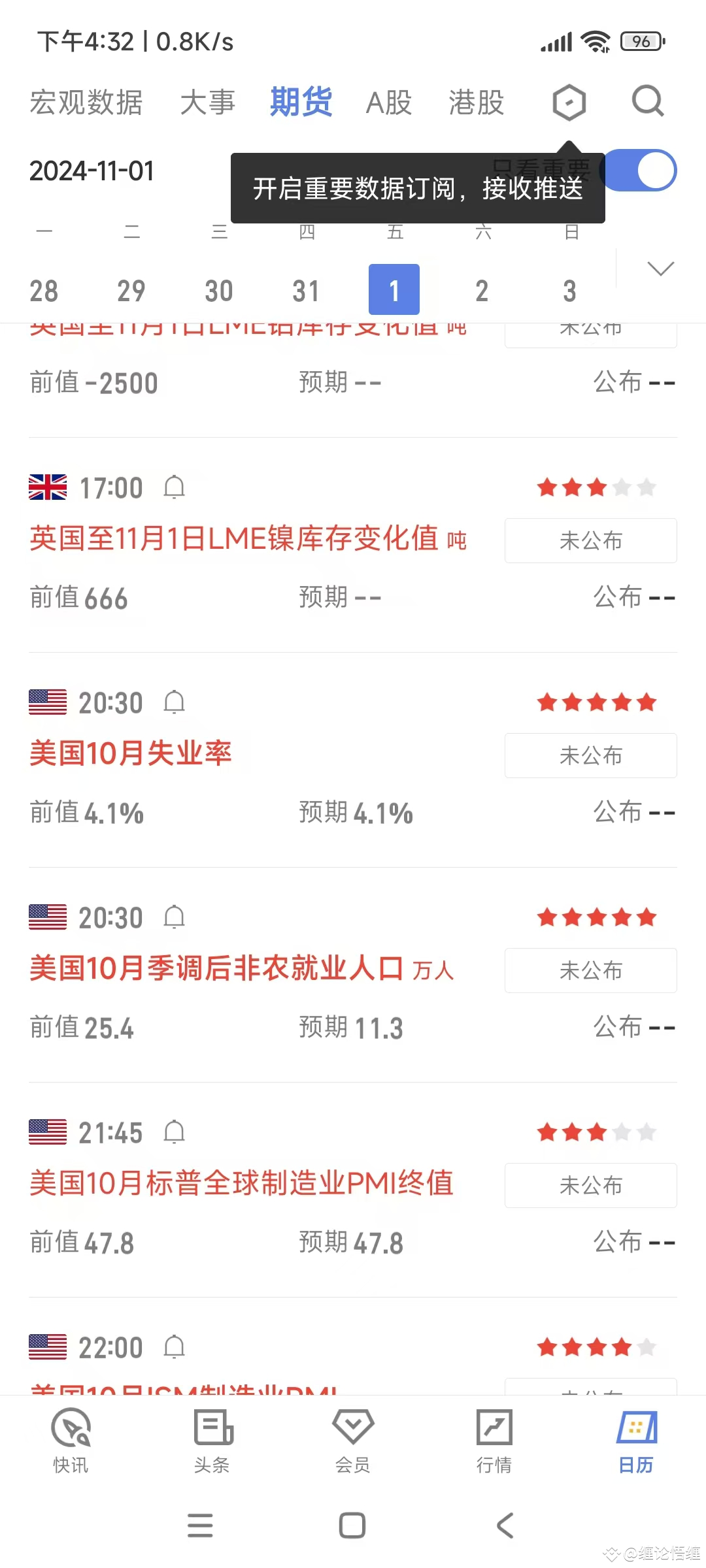Select November 2 on the calendar
Screen dimensions: 706x1568
click(x=482, y=289)
